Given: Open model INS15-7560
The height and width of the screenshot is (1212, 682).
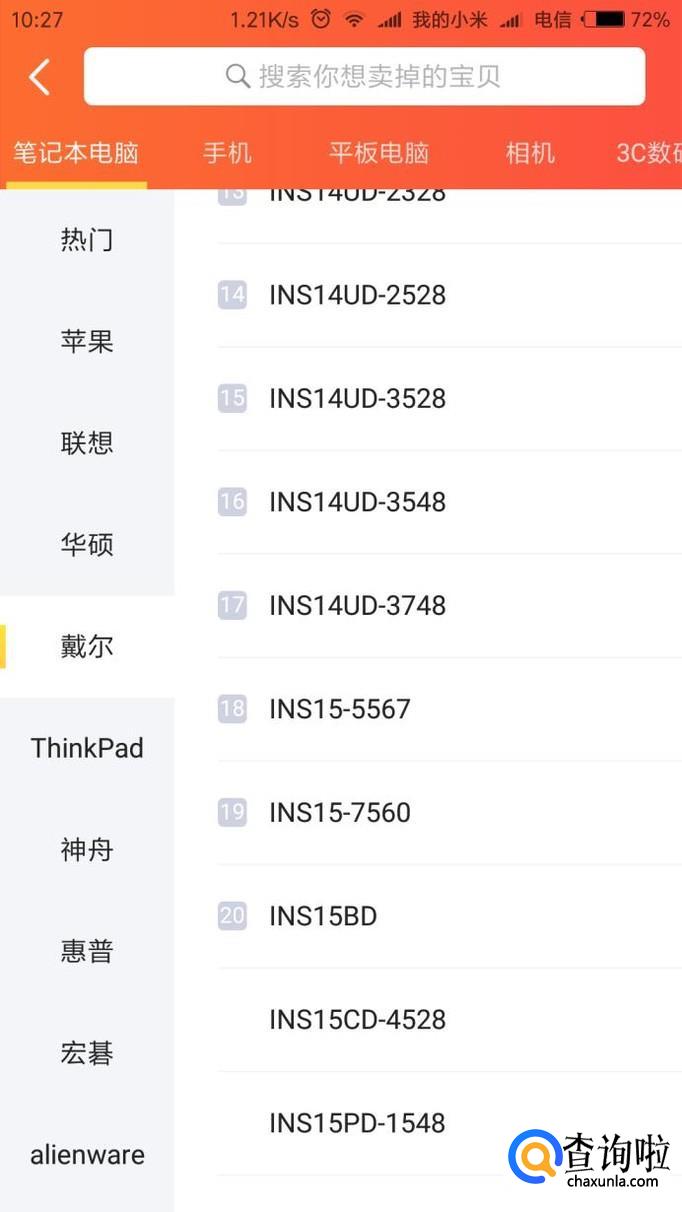Looking at the screenshot, I should 340,812.
